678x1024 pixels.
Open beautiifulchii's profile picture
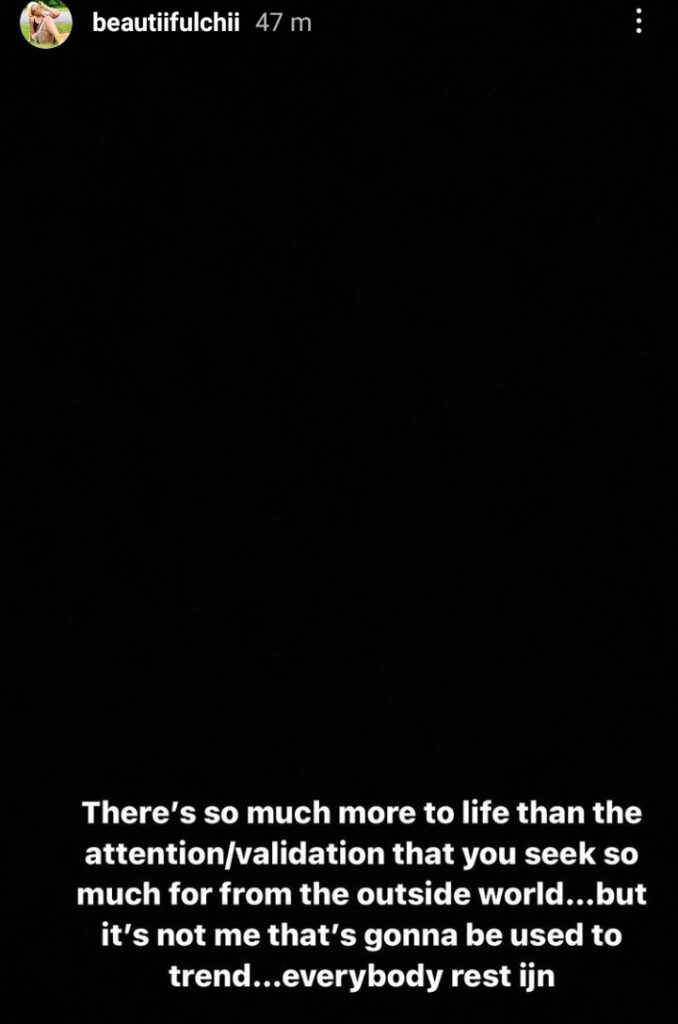coord(46,23)
